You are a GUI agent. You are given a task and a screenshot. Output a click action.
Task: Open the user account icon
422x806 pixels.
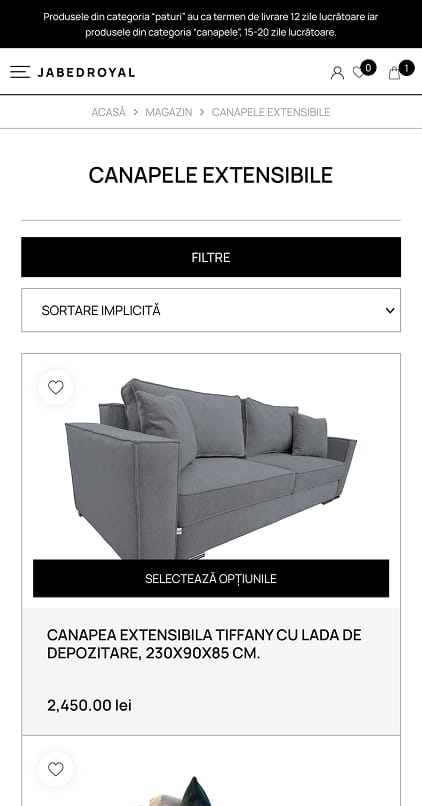(337, 73)
